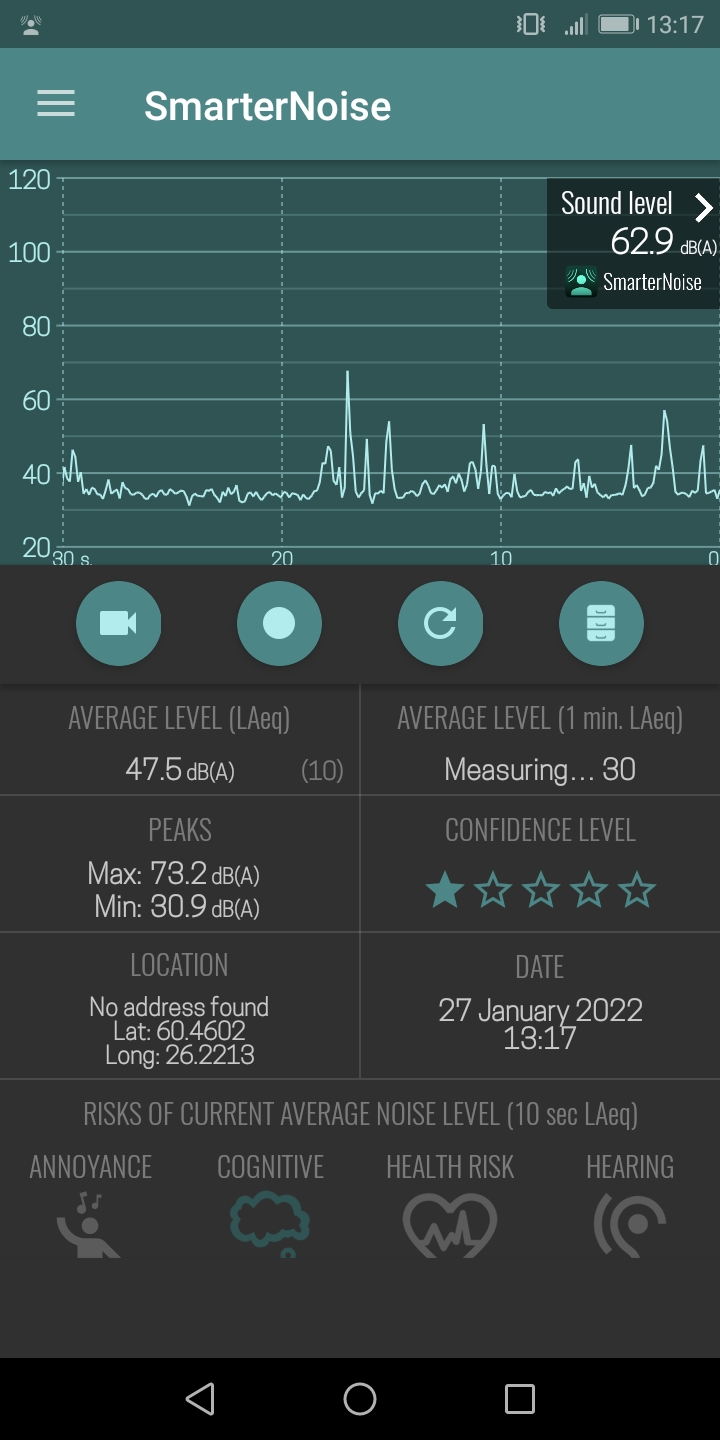View Cognitive risk details

coord(270,1222)
